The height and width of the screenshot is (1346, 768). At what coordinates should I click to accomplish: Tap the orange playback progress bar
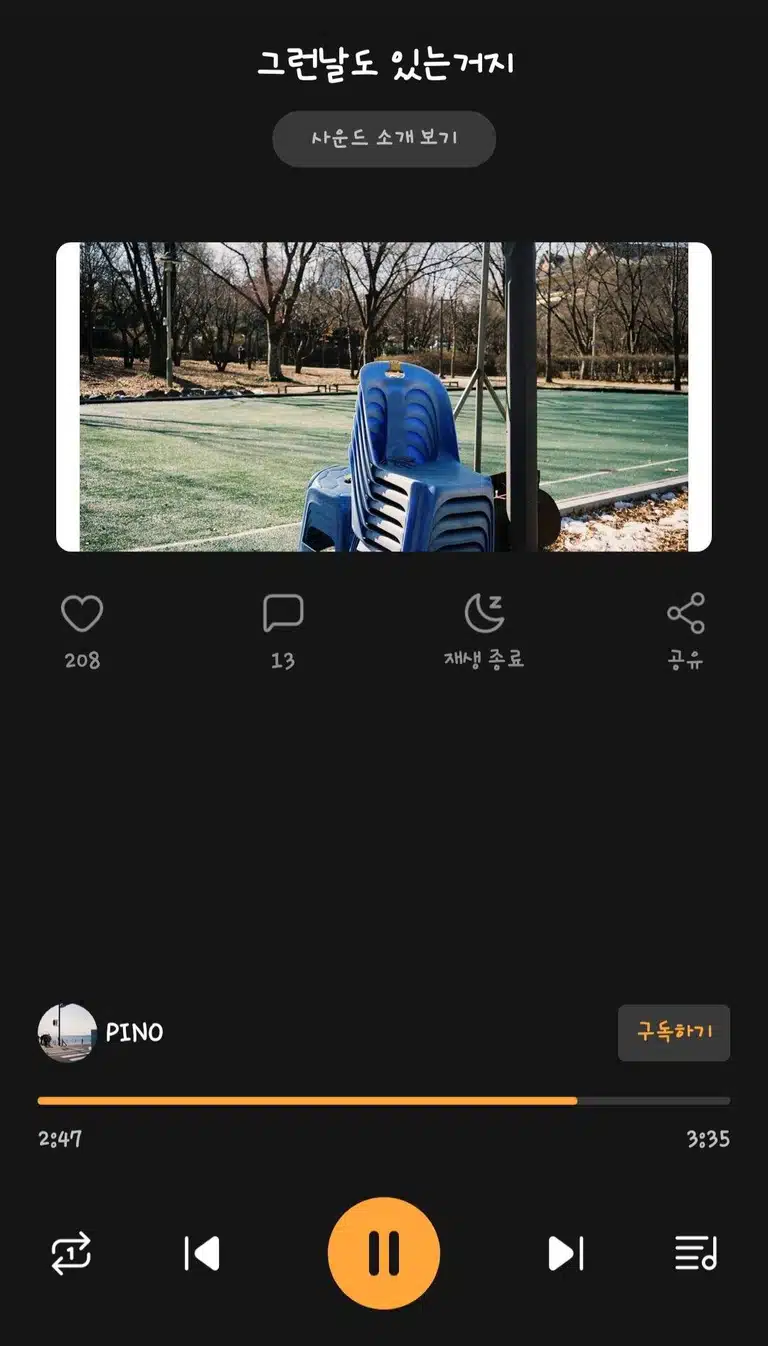pos(384,1100)
